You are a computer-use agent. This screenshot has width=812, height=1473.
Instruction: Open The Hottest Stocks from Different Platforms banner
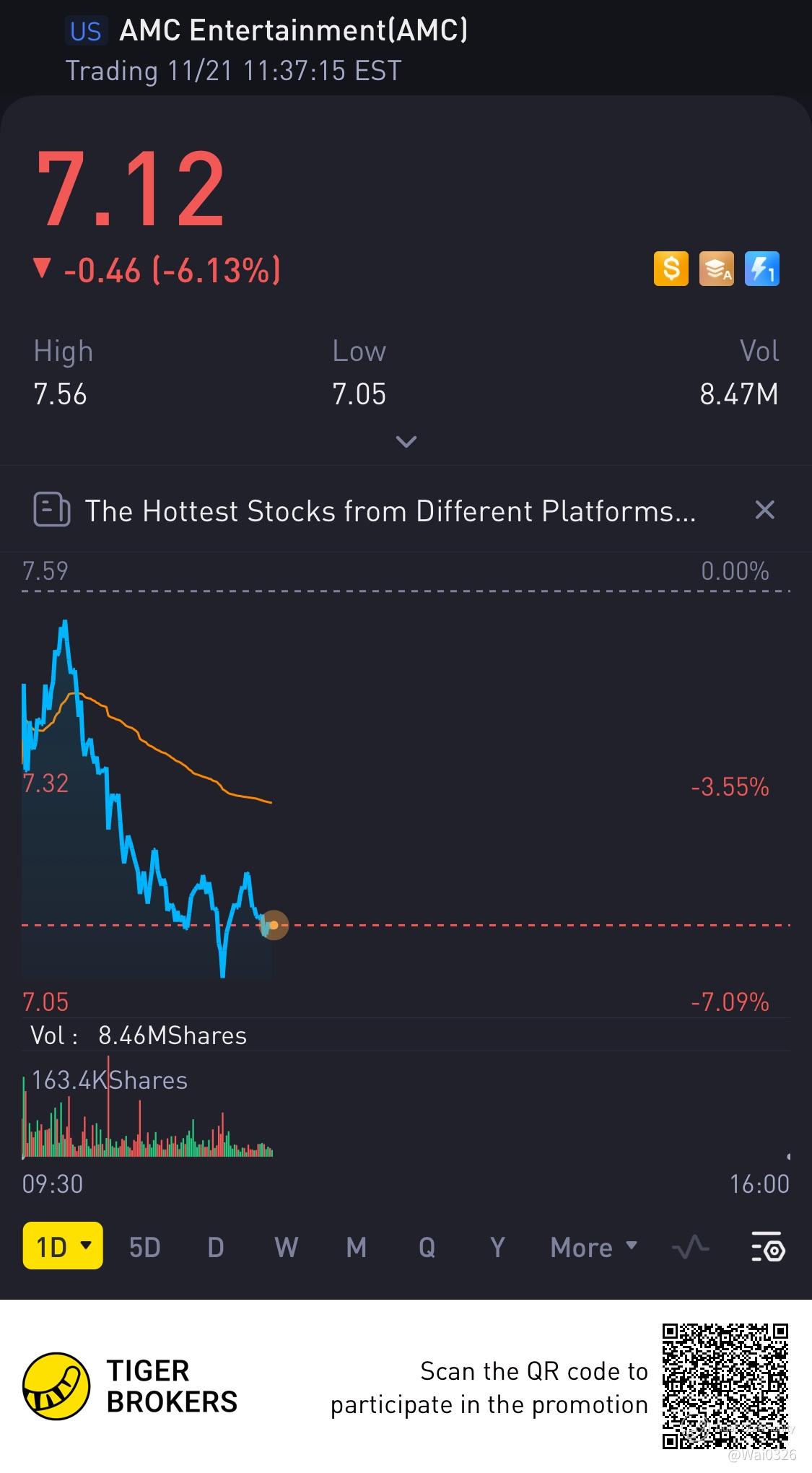point(390,511)
